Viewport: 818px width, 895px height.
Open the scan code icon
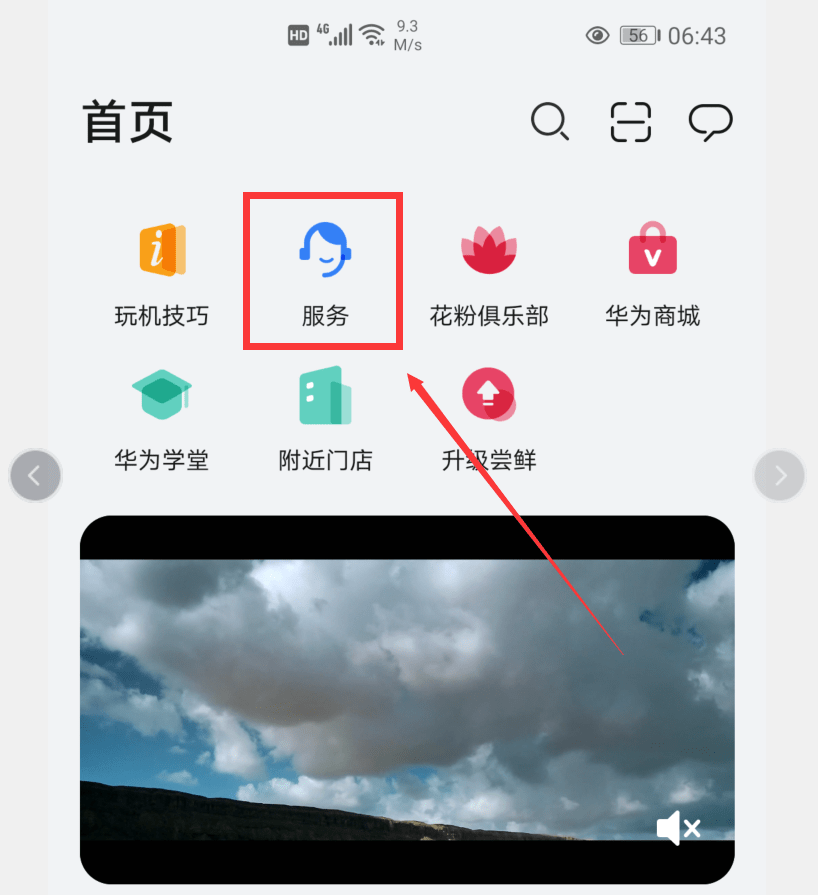(x=631, y=122)
